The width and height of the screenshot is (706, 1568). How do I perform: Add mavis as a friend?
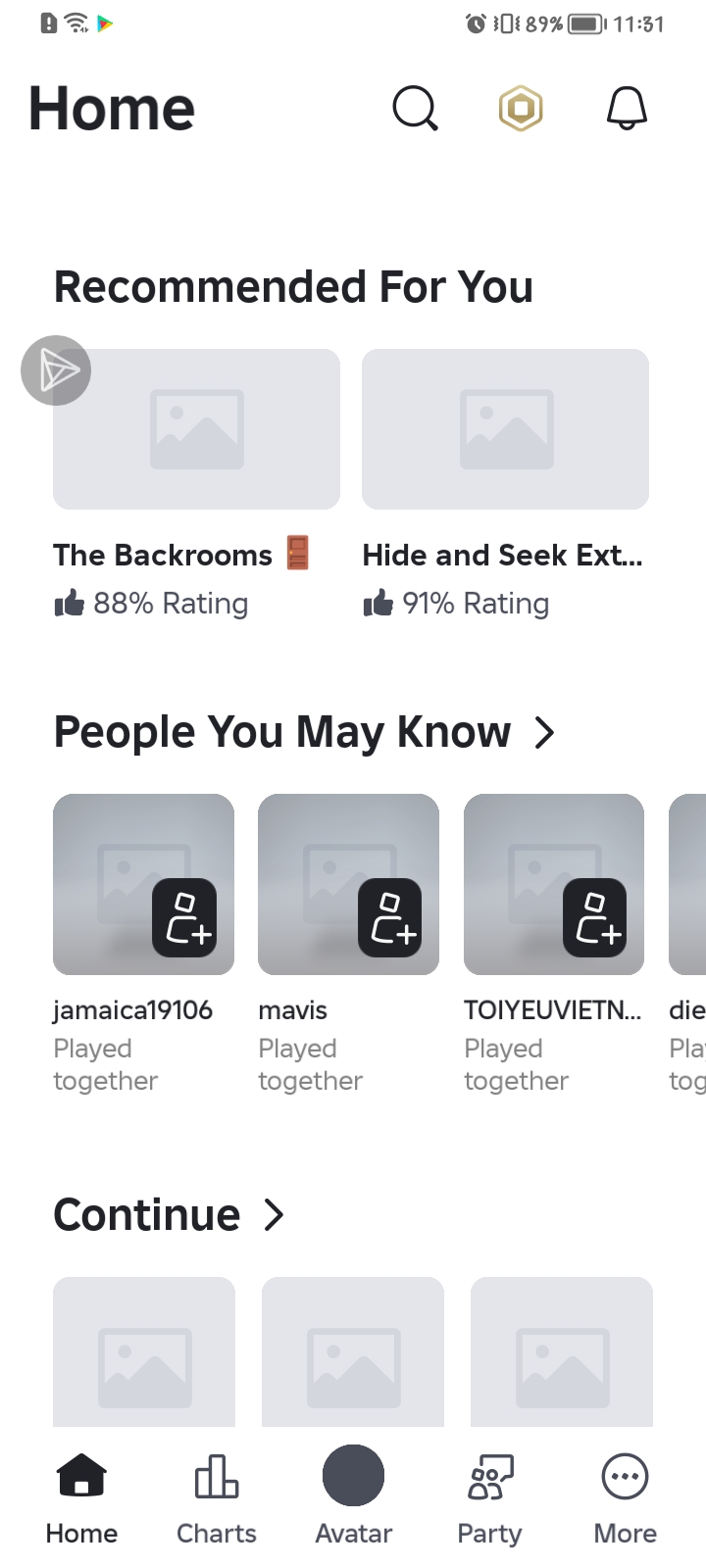tap(389, 917)
